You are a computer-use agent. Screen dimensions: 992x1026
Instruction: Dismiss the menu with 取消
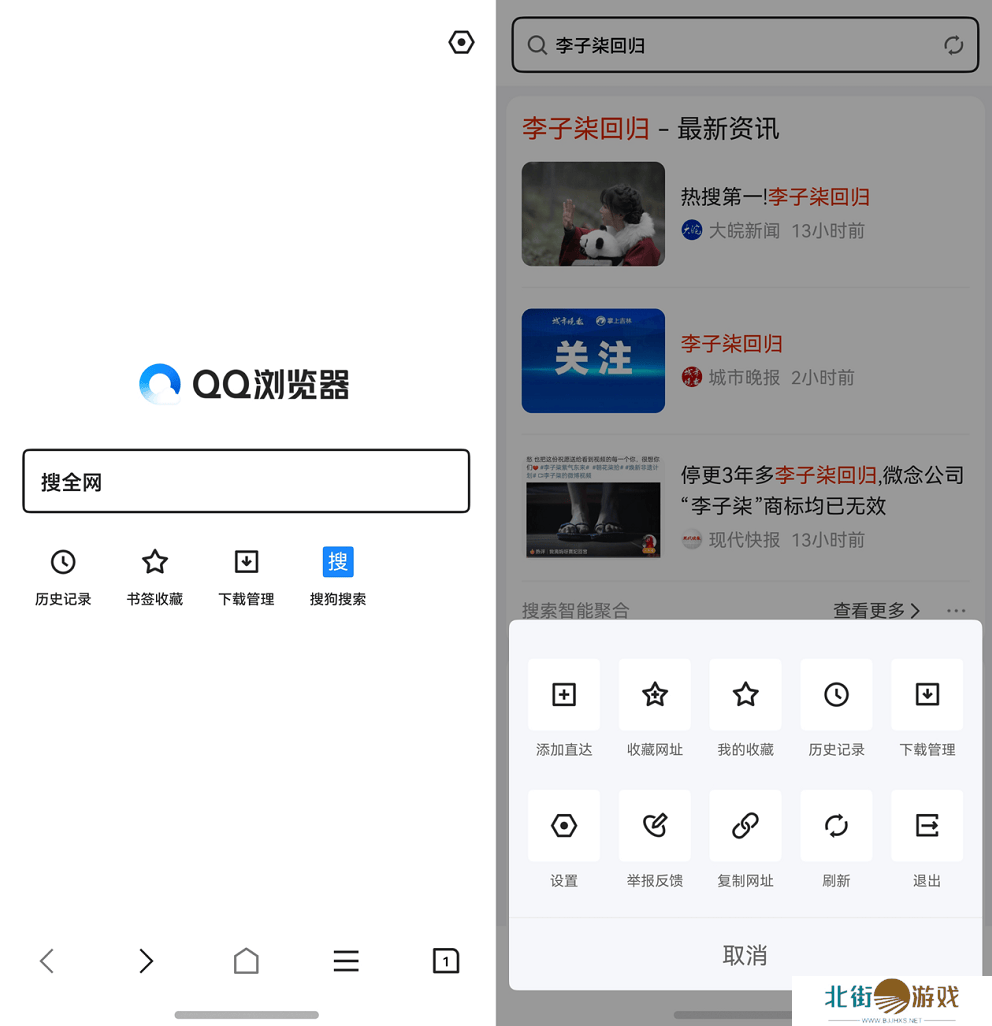(745, 955)
